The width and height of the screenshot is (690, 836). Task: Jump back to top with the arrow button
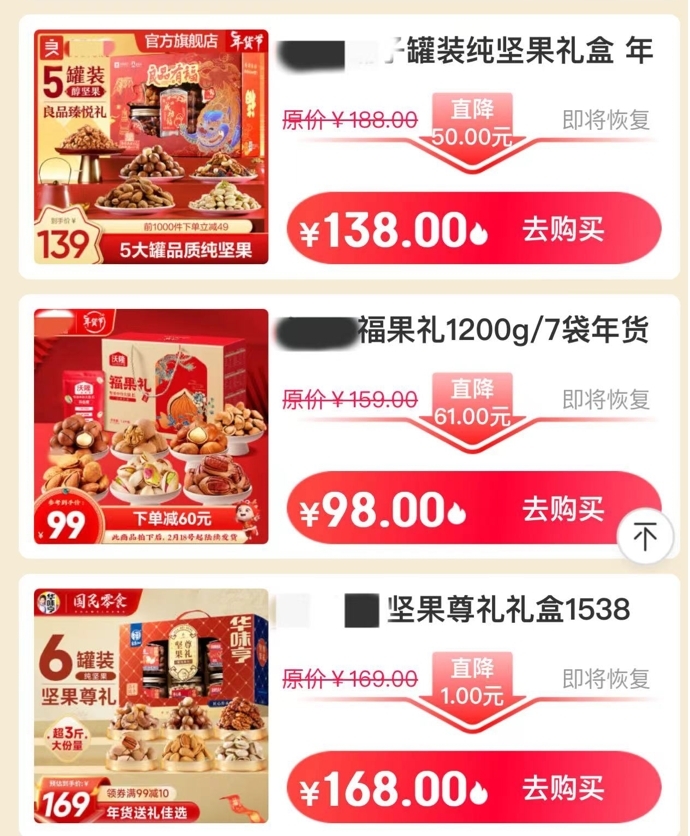tap(645, 537)
